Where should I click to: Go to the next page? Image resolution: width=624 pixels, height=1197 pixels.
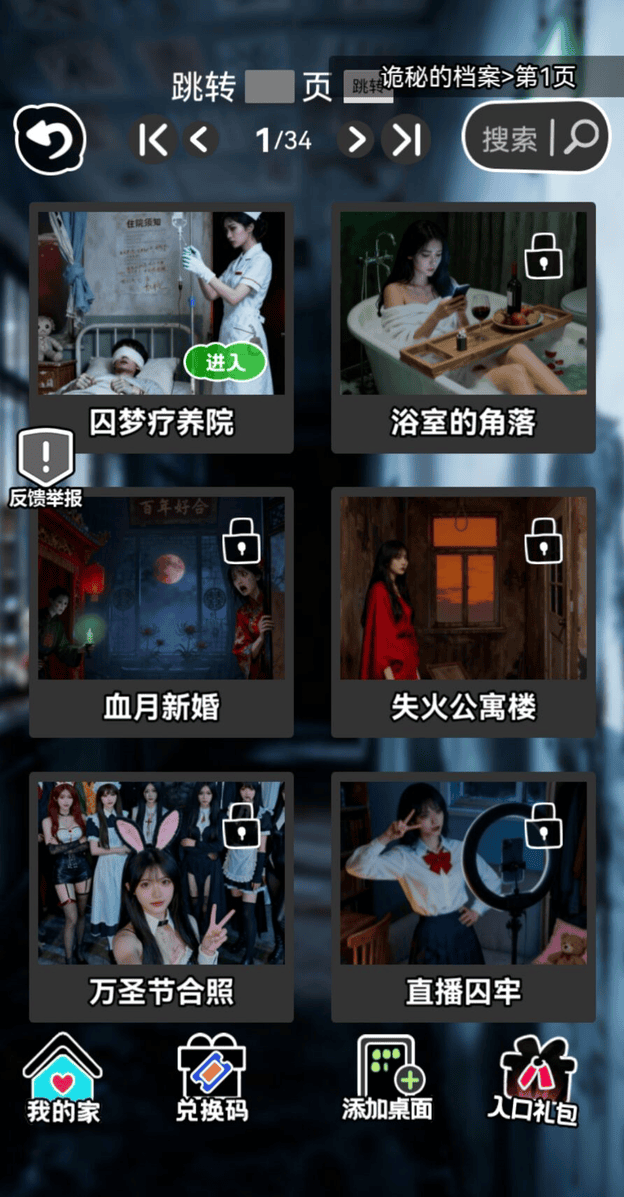coord(355,140)
